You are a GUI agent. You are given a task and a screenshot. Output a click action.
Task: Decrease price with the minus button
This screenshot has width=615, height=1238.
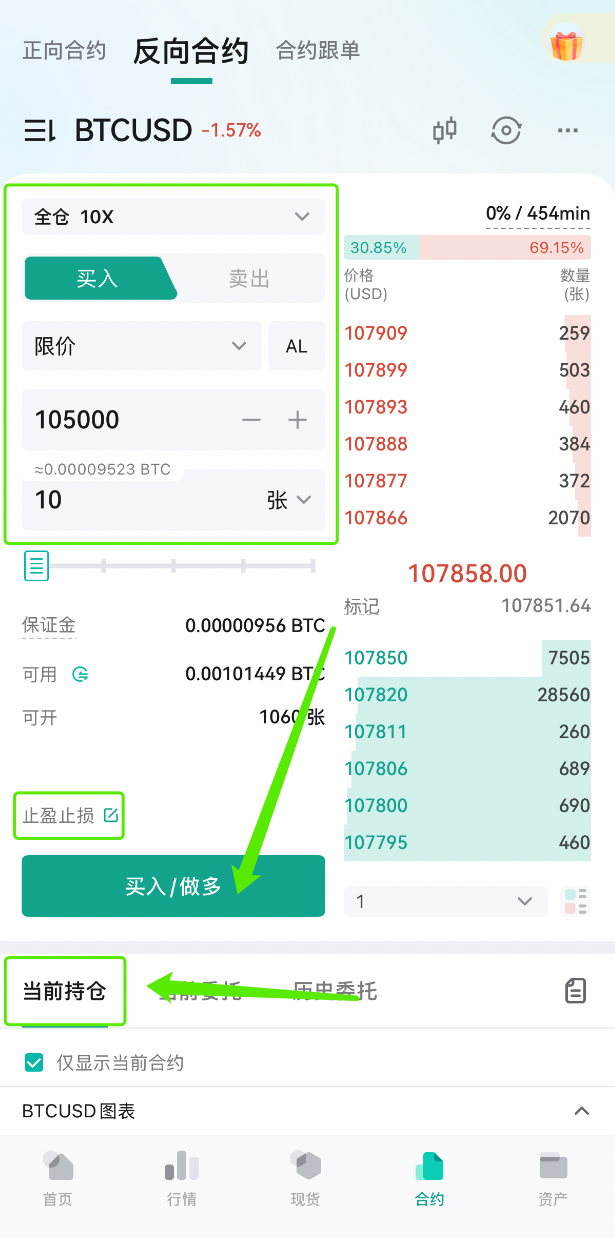click(251, 420)
